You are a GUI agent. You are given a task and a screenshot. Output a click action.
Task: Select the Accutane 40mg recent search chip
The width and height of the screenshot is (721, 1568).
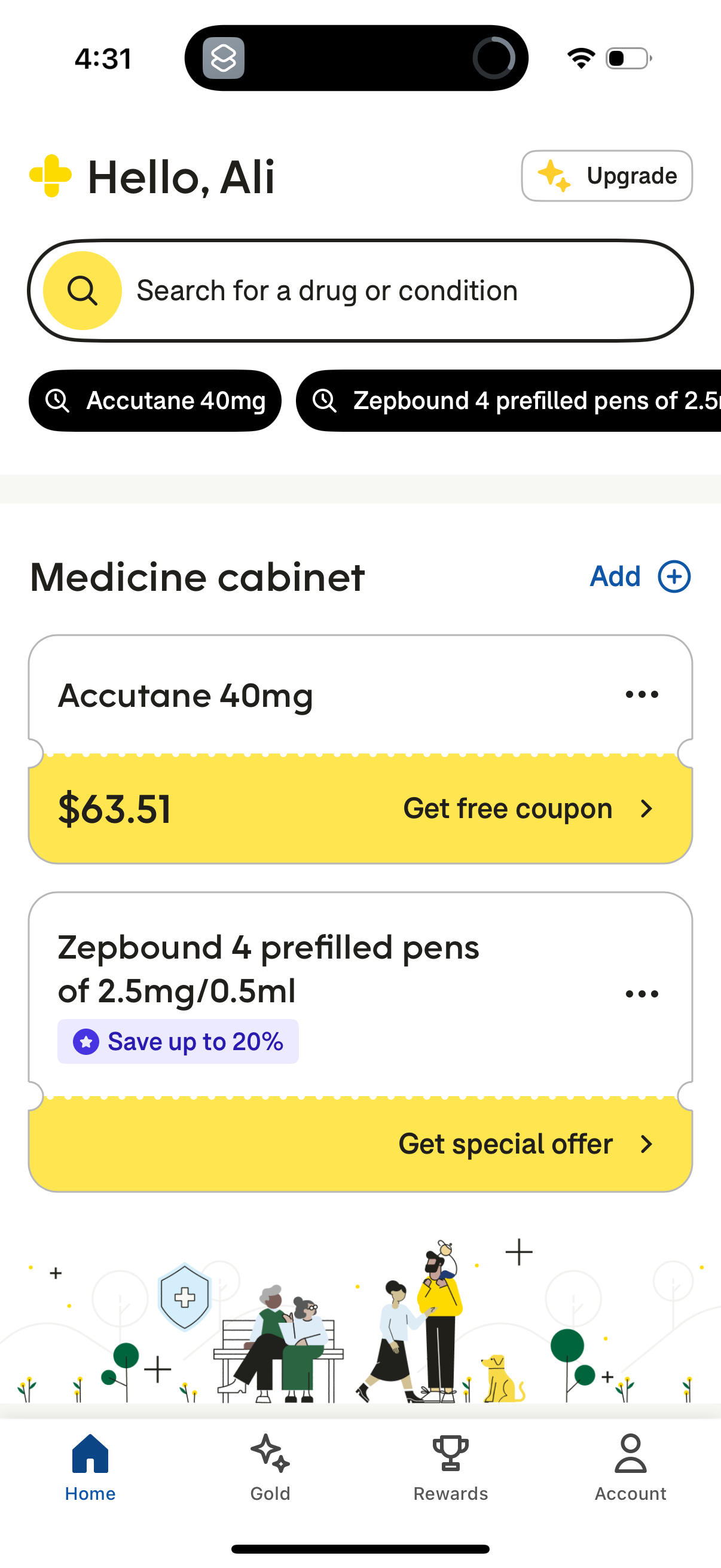point(155,400)
